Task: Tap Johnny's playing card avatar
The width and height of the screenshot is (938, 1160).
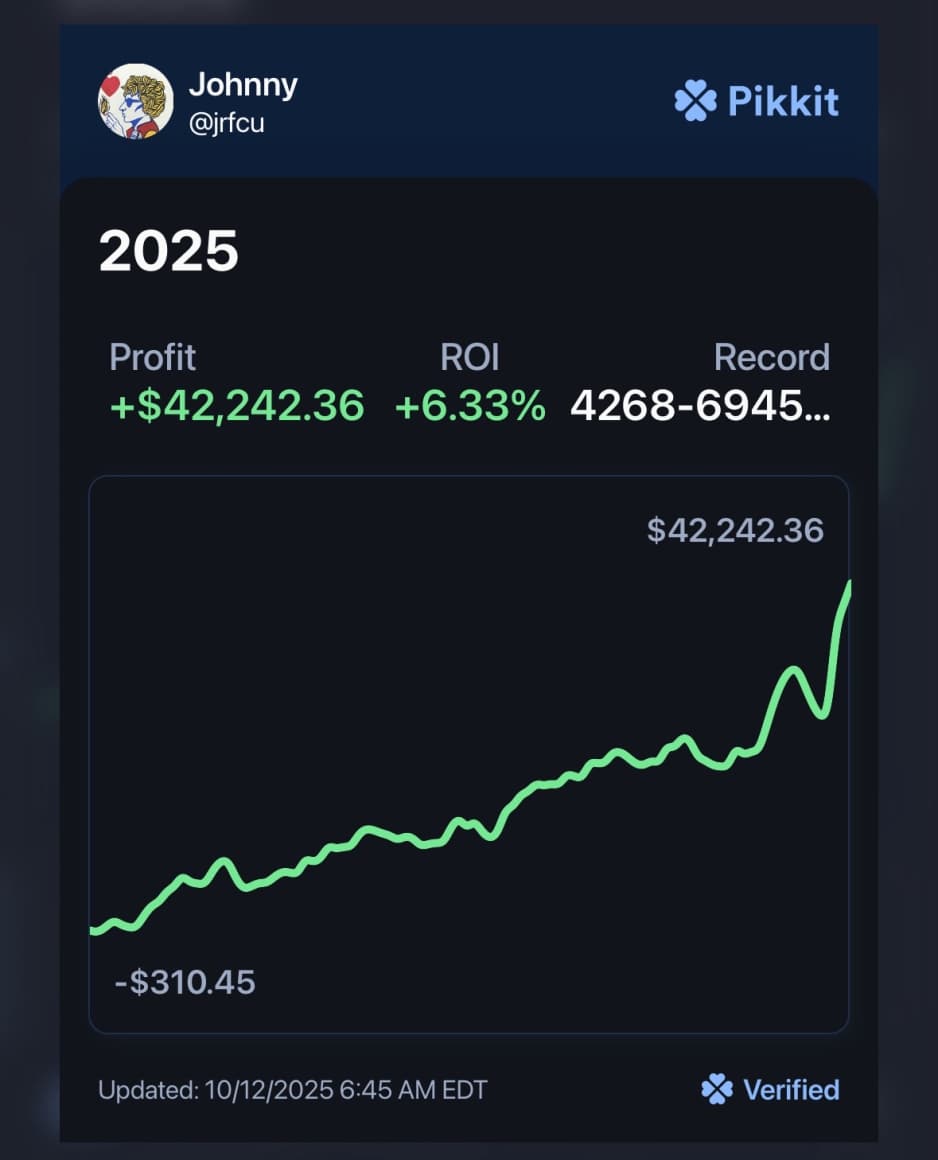Action: [x=134, y=101]
